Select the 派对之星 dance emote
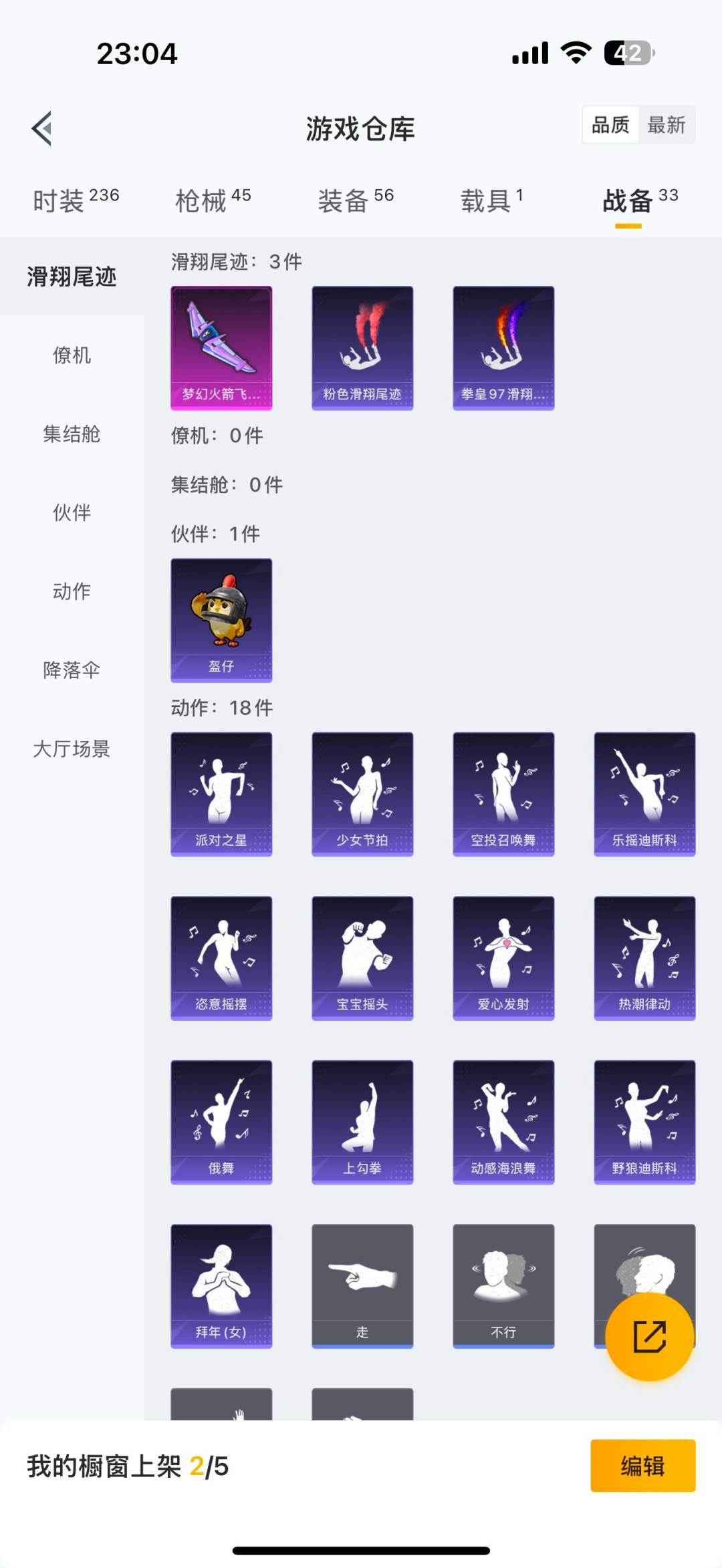722x1568 pixels. point(221,792)
